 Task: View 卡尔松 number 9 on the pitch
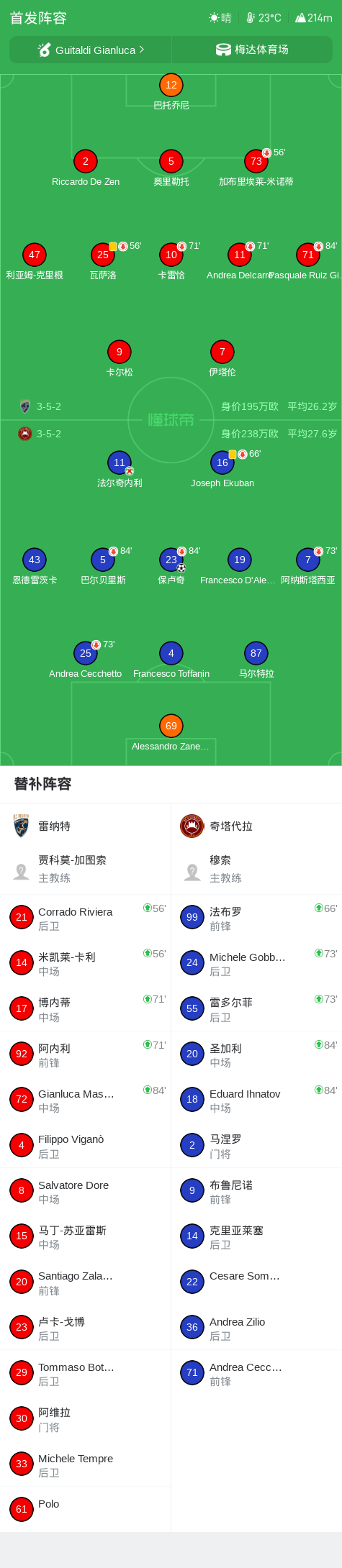click(x=120, y=360)
